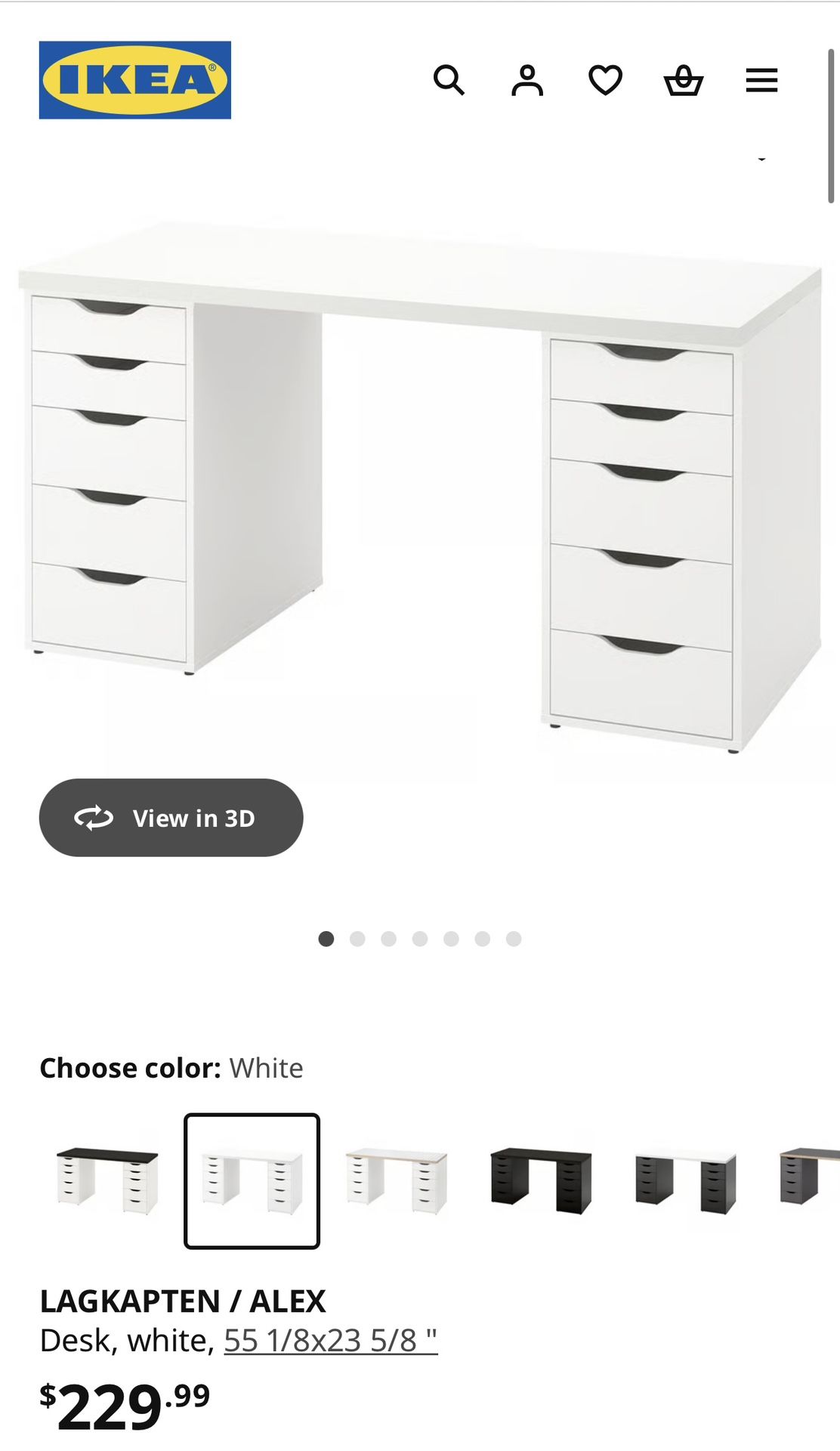
Task: Open the 55 1/8x23 5/8 size link
Action: pos(331,1341)
